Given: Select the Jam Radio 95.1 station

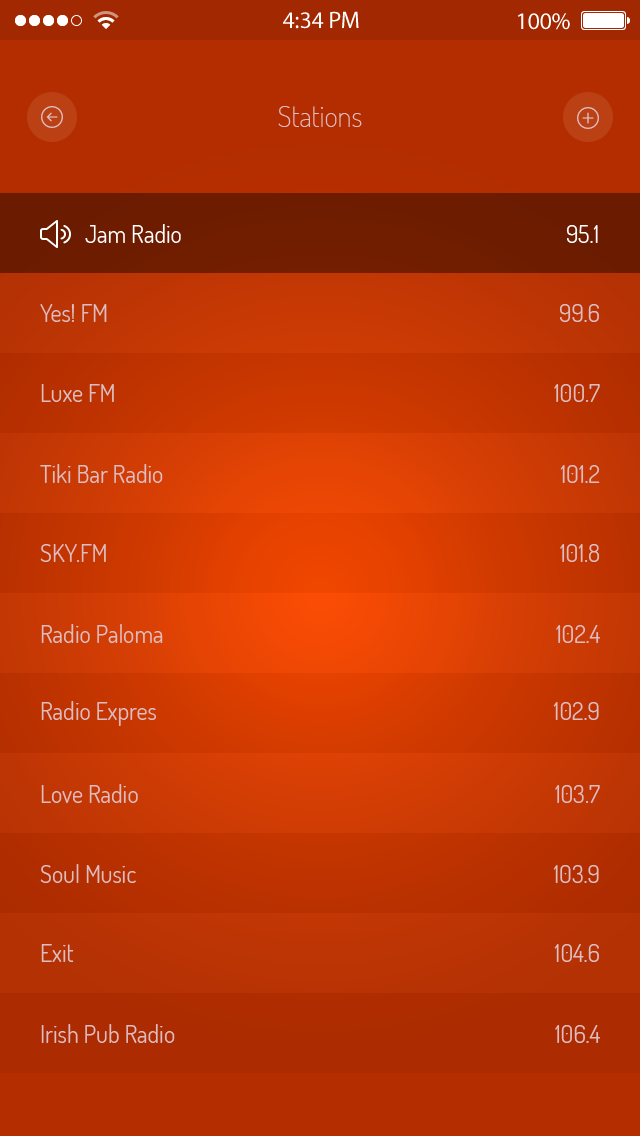Looking at the screenshot, I should (320, 234).
